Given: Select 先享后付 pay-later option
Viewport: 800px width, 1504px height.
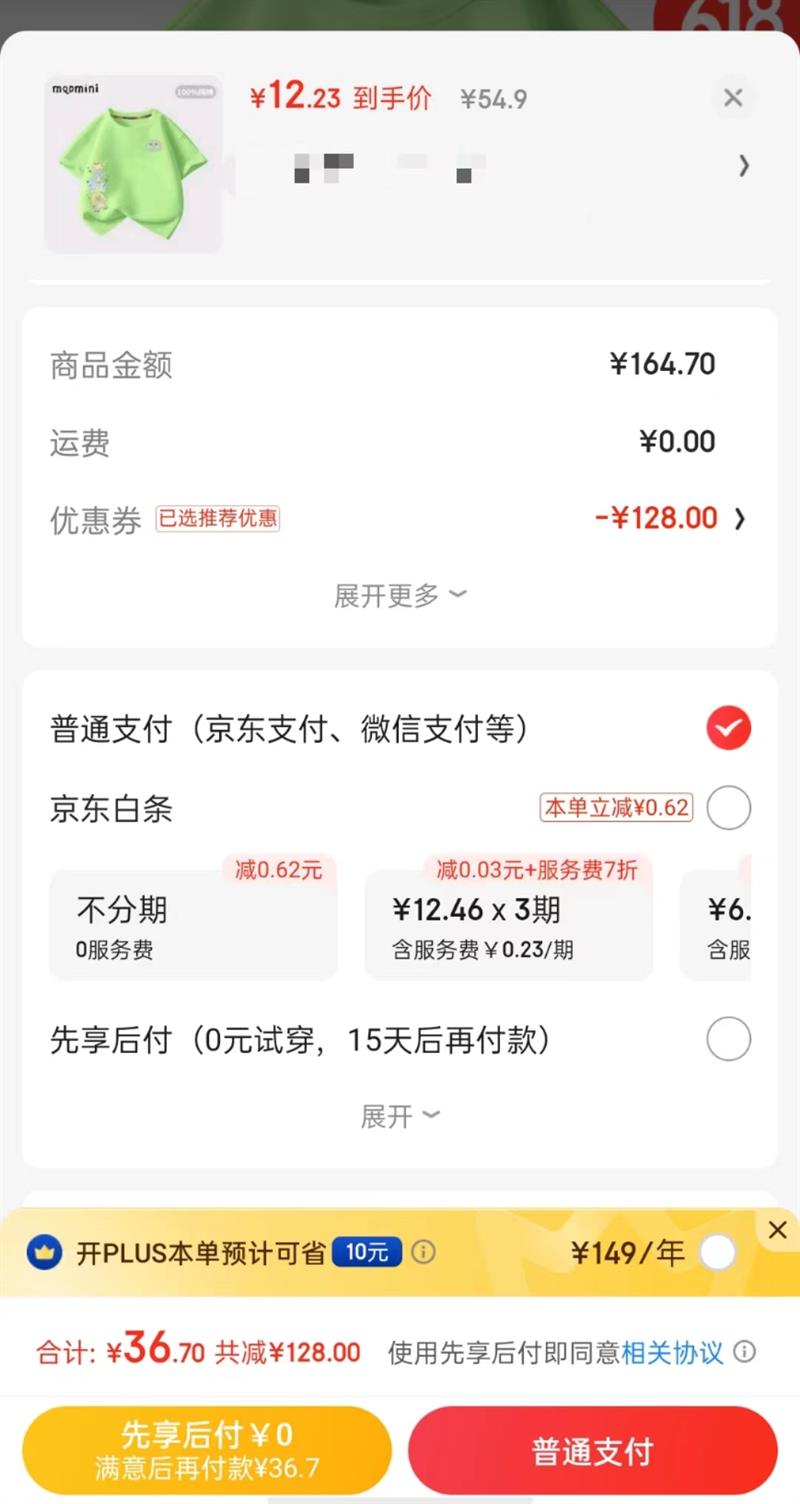Looking at the screenshot, I should point(728,1040).
